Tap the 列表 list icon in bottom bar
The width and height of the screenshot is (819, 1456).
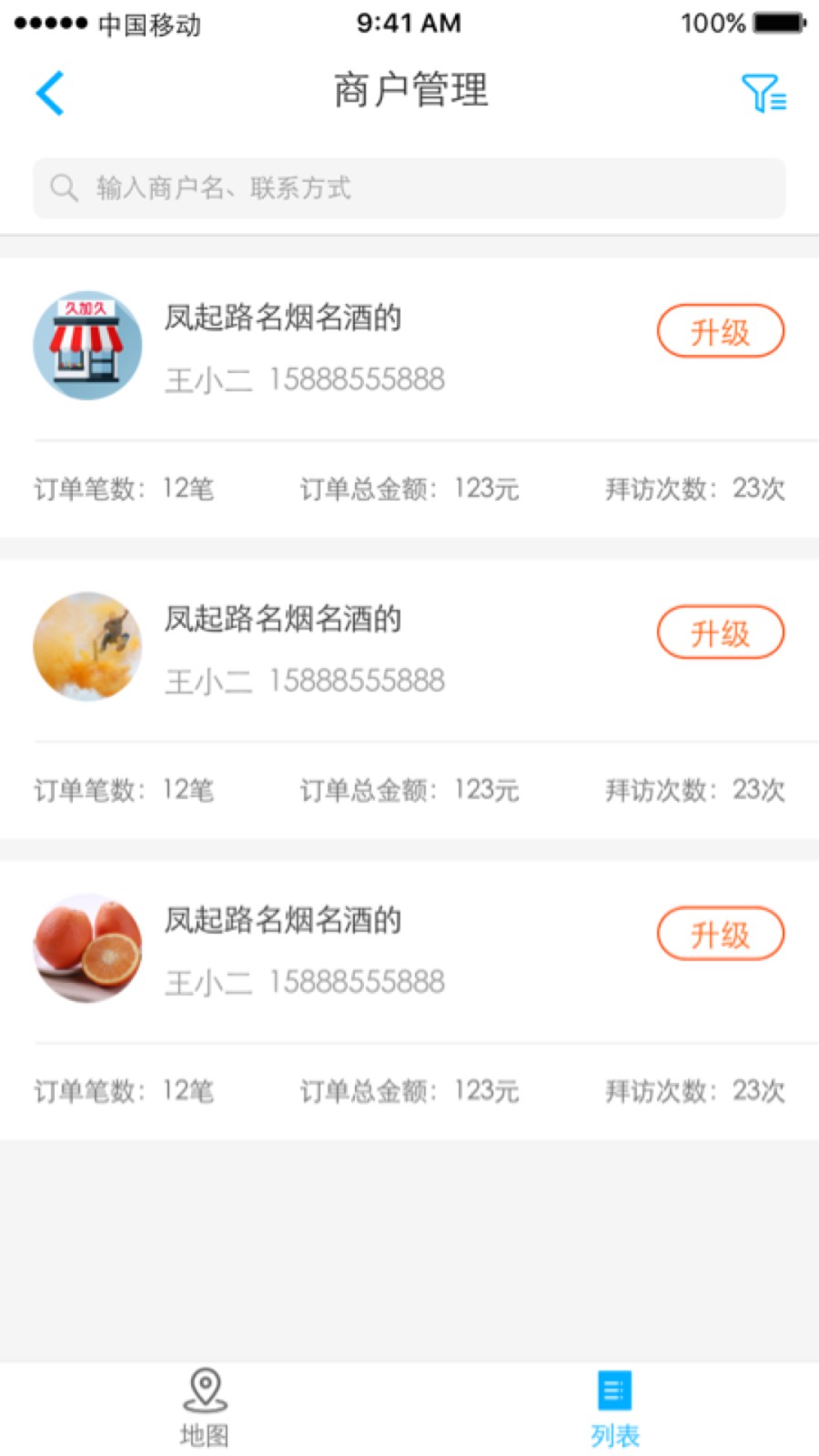(x=613, y=1388)
